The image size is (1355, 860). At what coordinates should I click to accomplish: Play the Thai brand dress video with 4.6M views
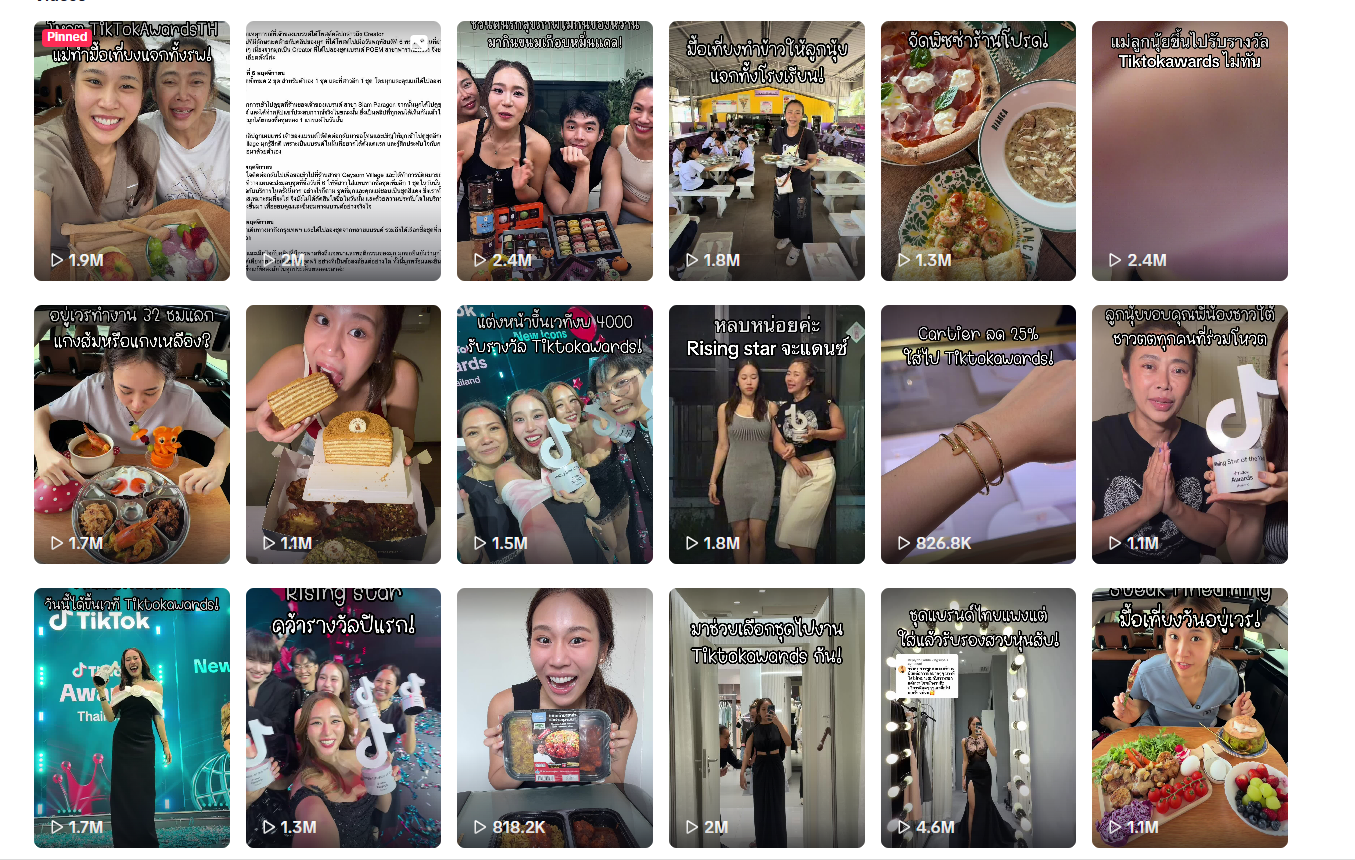pyautogui.click(x=978, y=718)
